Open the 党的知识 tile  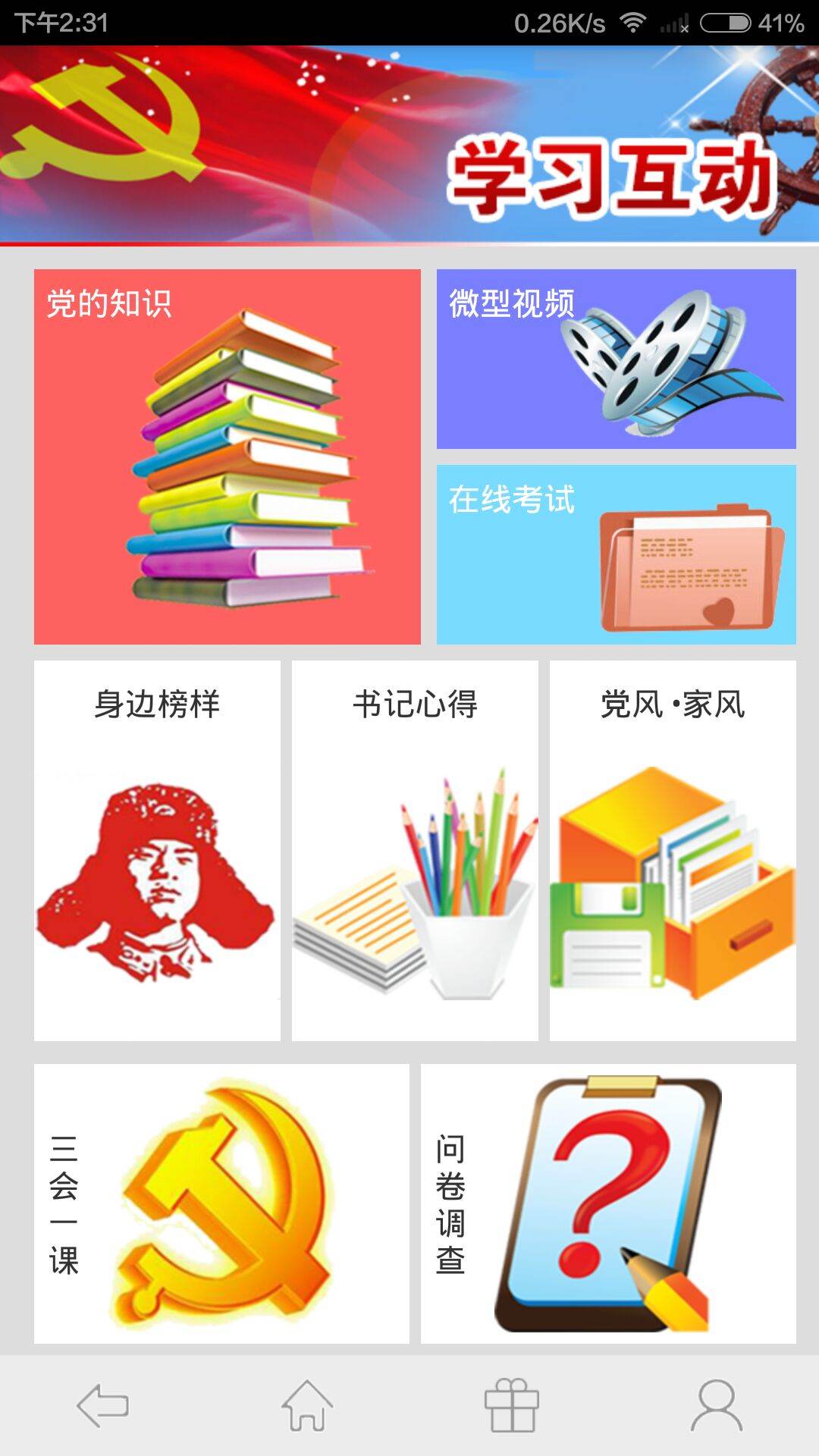pyautogui.click(x=227, y=457)
